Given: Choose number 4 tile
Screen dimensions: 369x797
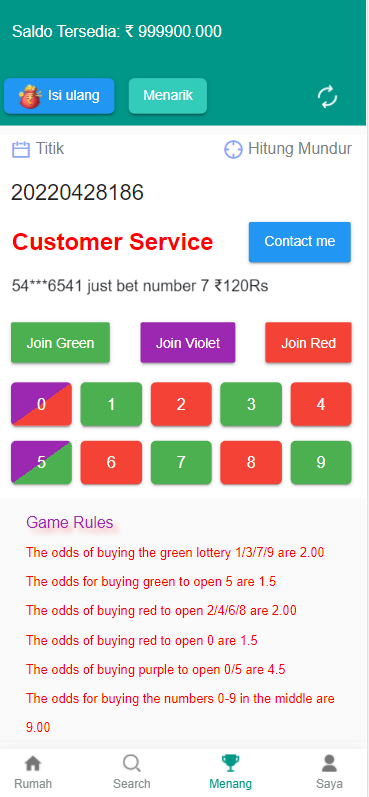Looking at the screenshot, I should click(321, 404).
